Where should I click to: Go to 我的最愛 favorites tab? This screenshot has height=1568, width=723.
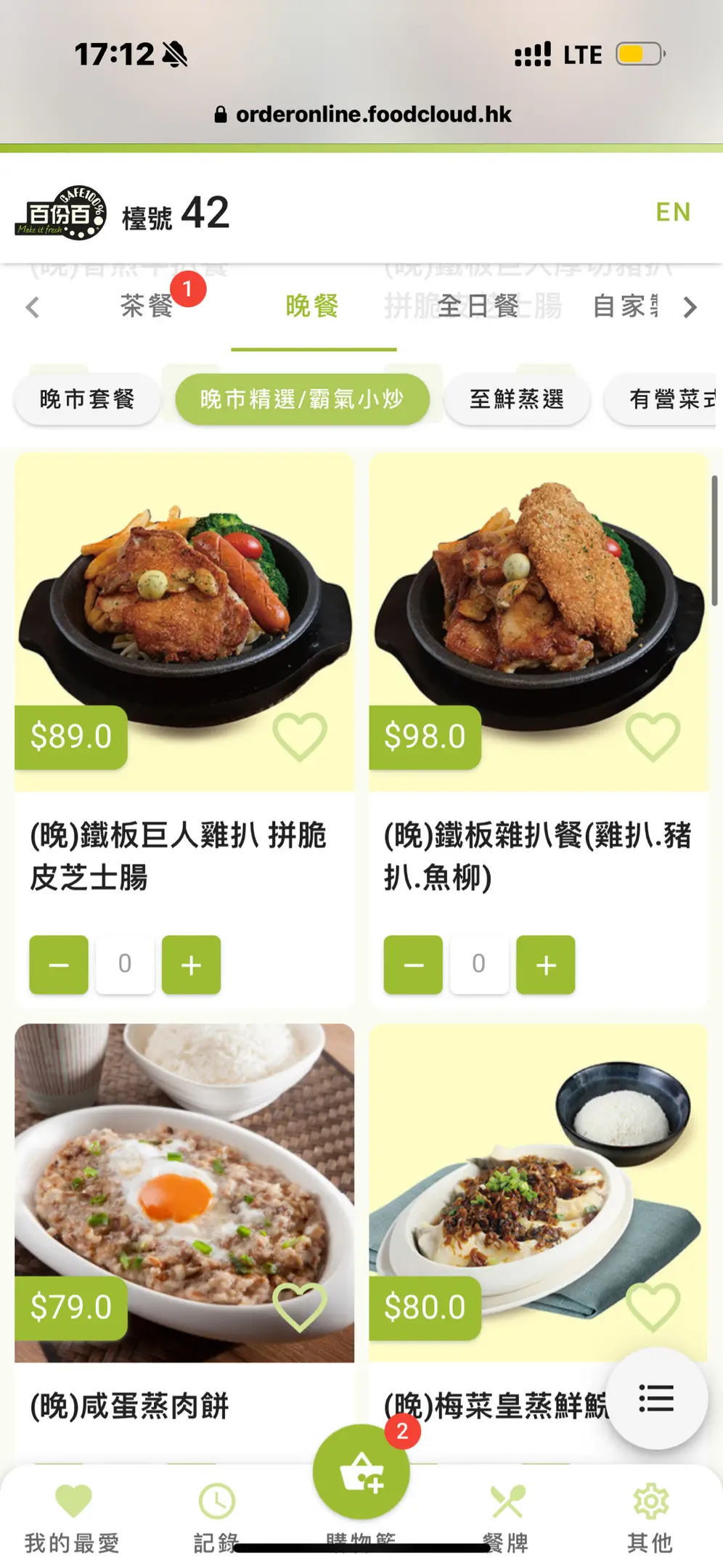[73, 1517]
